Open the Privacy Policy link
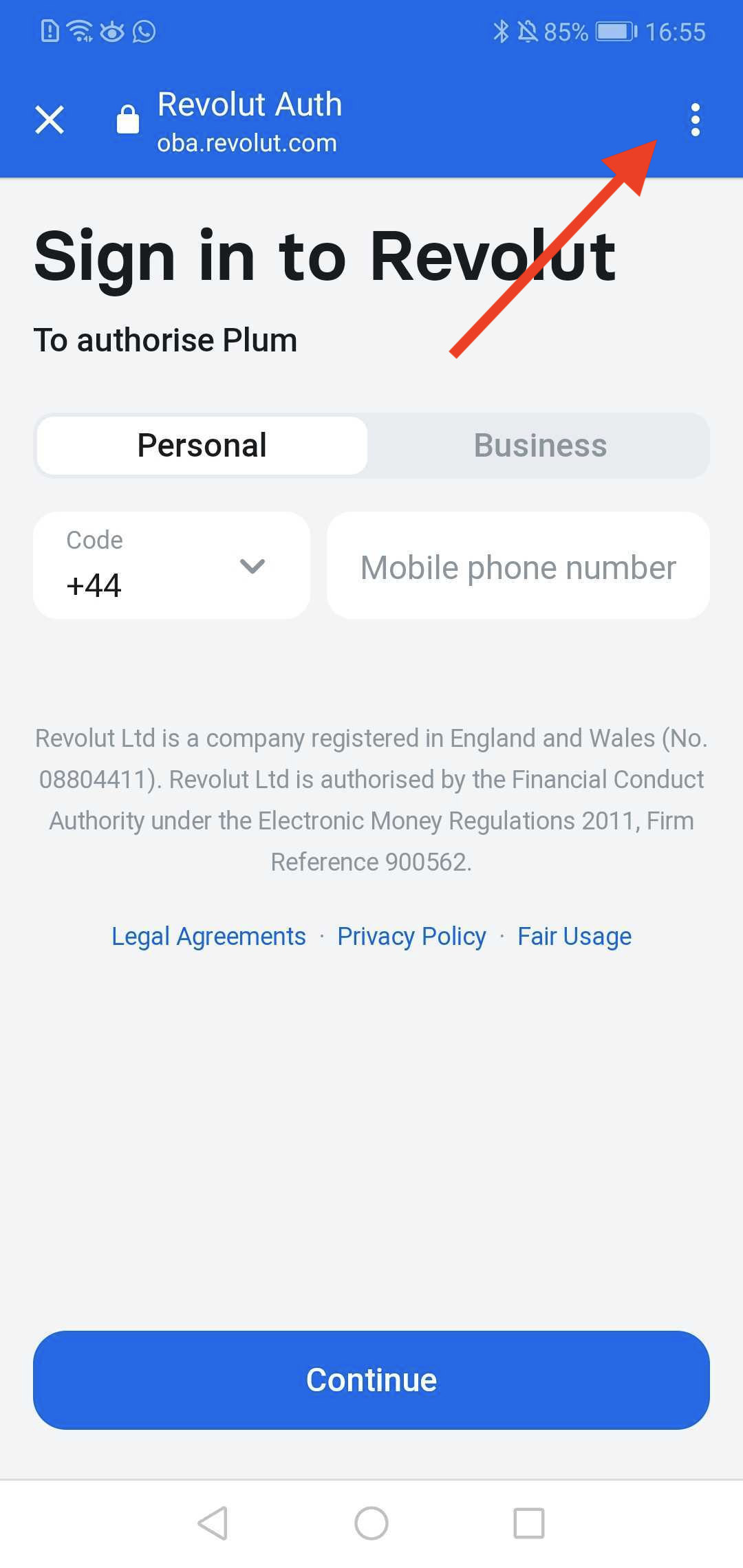 411,936
